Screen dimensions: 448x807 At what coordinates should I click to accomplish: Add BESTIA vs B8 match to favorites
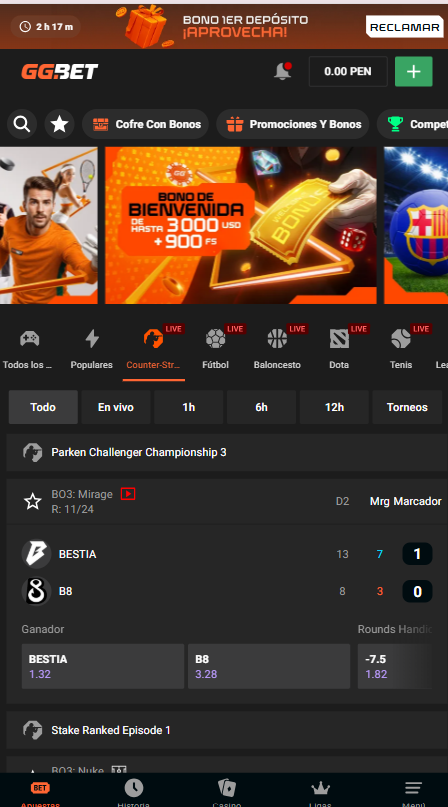coord(33,501)
